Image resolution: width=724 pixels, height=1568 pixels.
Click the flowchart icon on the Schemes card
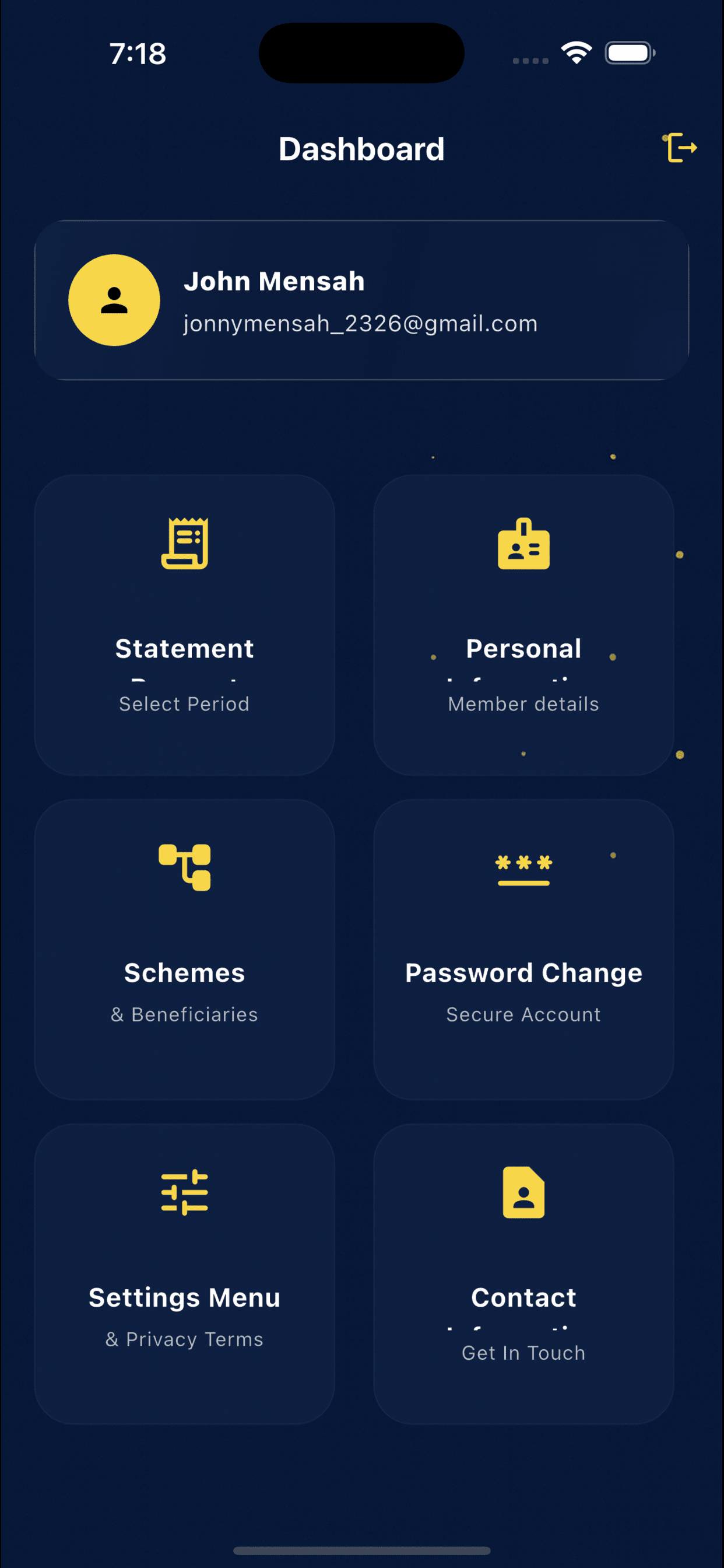[x=184, y=869]
